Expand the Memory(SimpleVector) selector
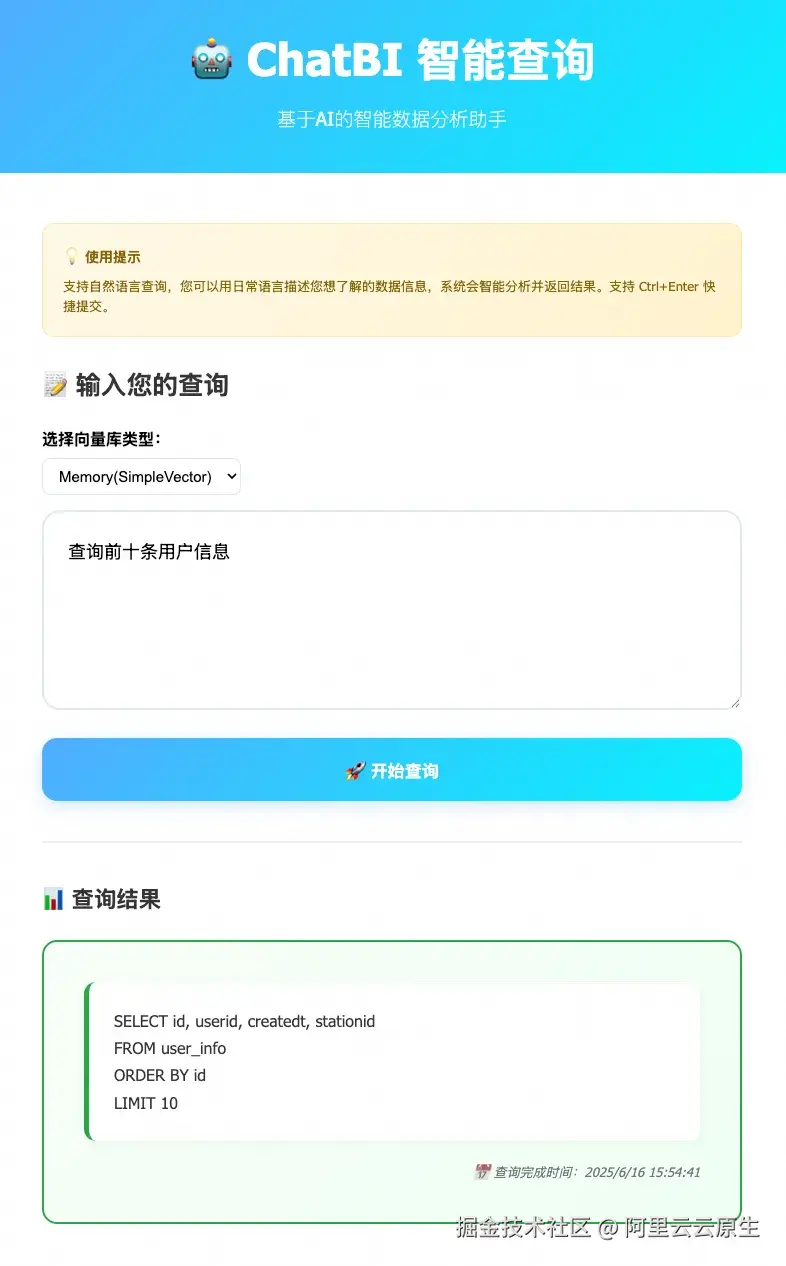Image resolution: width=786 pixels, height=1266 pixels. click(x=141, y=476)
